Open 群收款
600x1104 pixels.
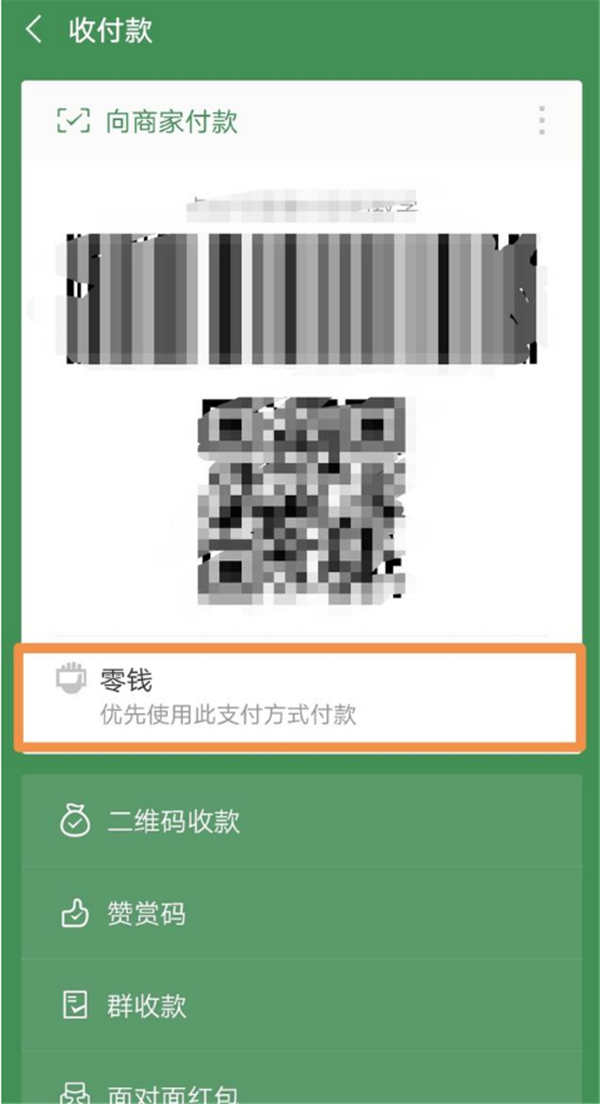click(x=300, y=1005)
